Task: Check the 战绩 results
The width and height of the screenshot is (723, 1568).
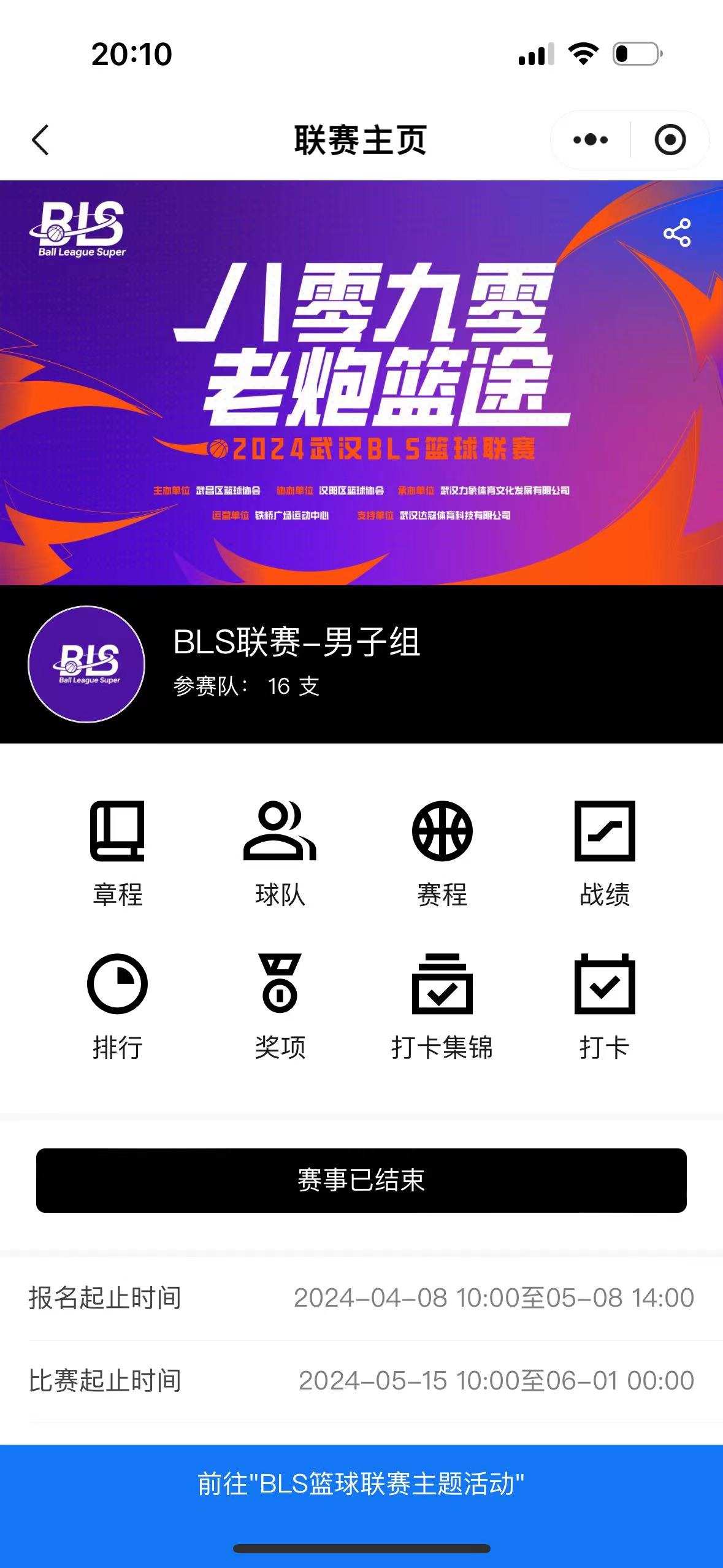Action: click(x=605, y=854)
